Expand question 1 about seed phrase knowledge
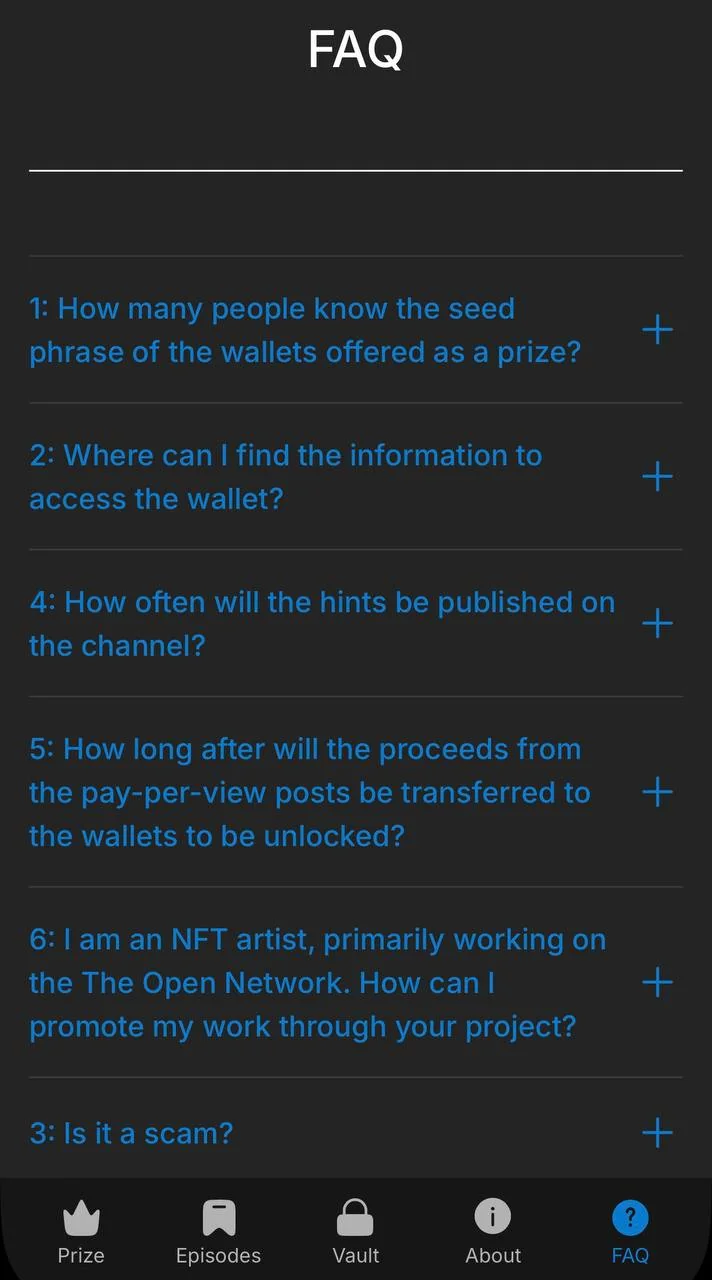This screenshot has height=1280, width=712. 356,330
